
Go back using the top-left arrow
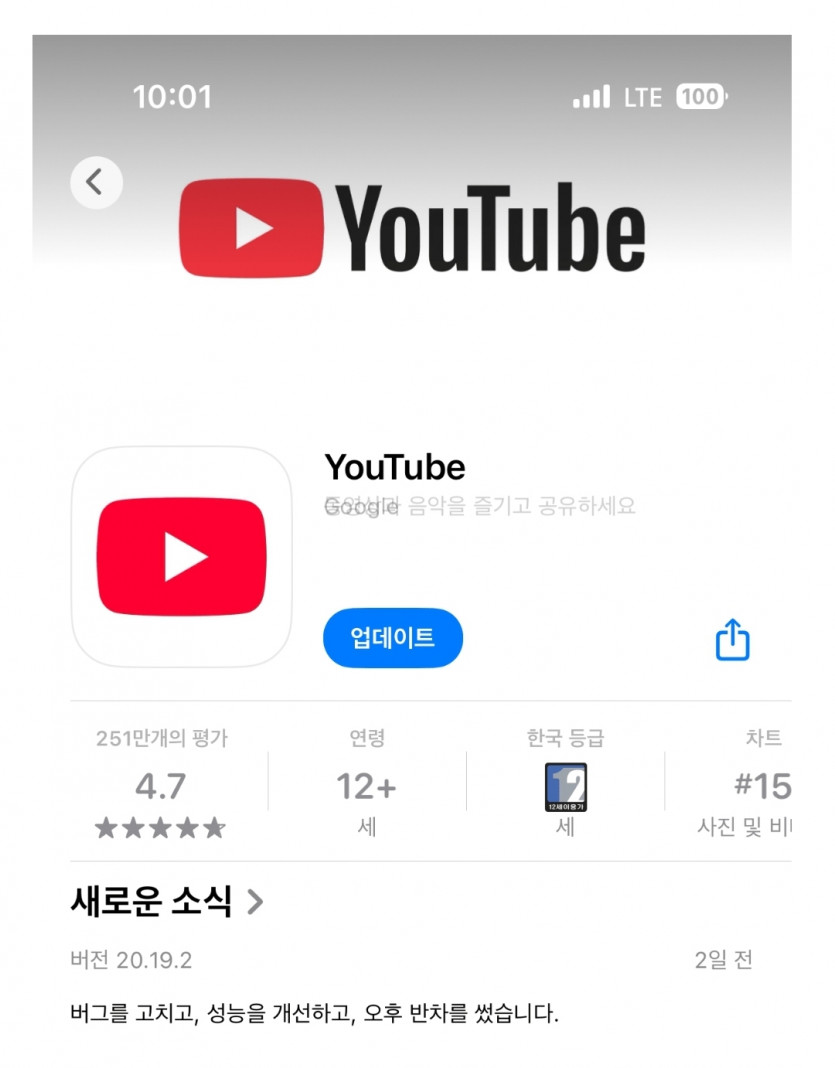[x=96, y=182]
